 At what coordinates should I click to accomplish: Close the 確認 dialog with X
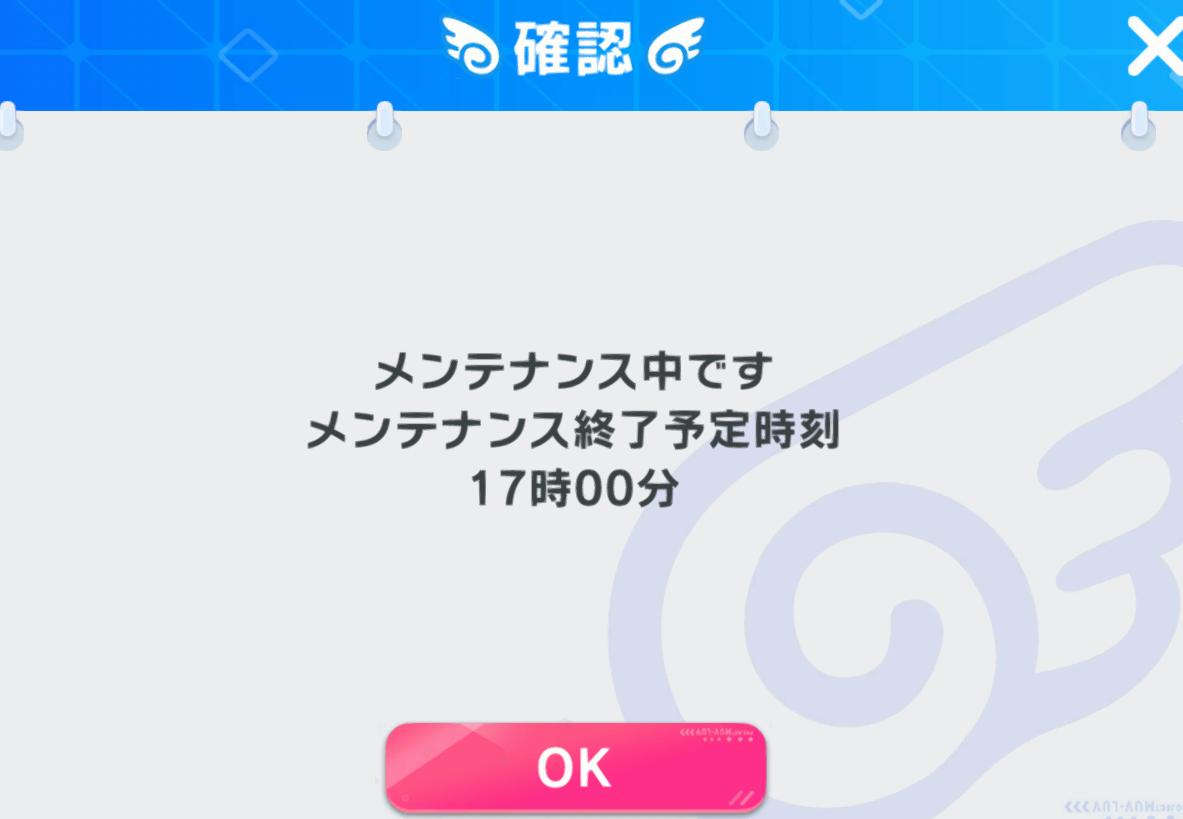[x=1154, y=47]
